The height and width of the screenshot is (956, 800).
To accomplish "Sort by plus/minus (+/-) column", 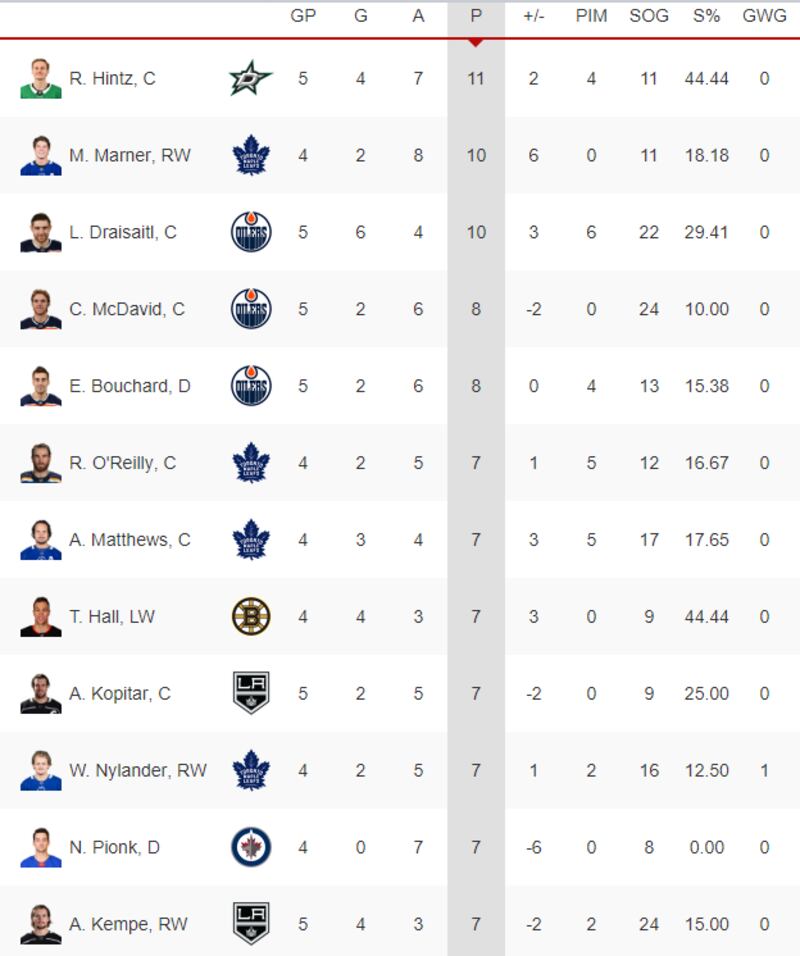I will [x=533, y=16].
